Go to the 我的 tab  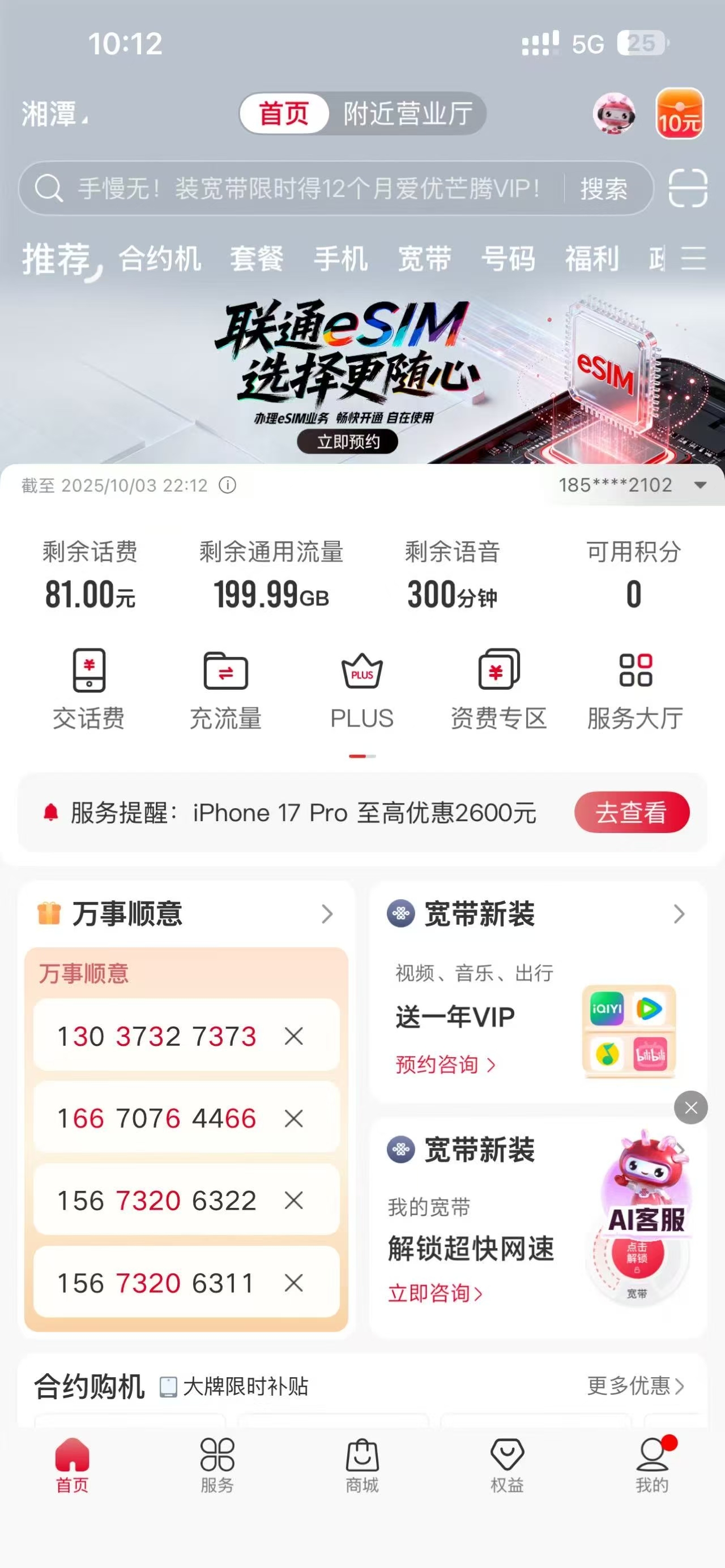click(651, 1466)
